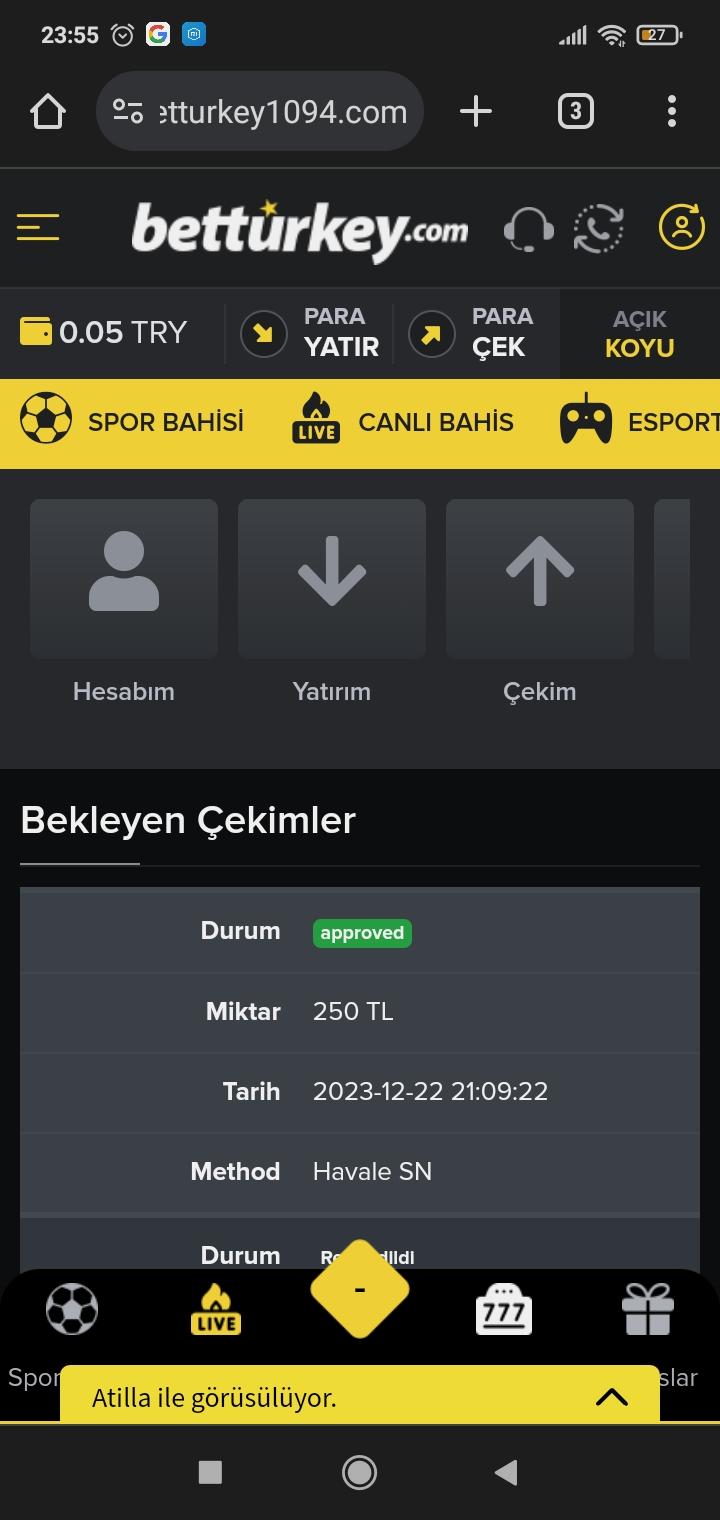Screen dimensions: 720x1520
Task: Open Hesabım account tile
Action: pyautogui.click(x=124, y=579)
